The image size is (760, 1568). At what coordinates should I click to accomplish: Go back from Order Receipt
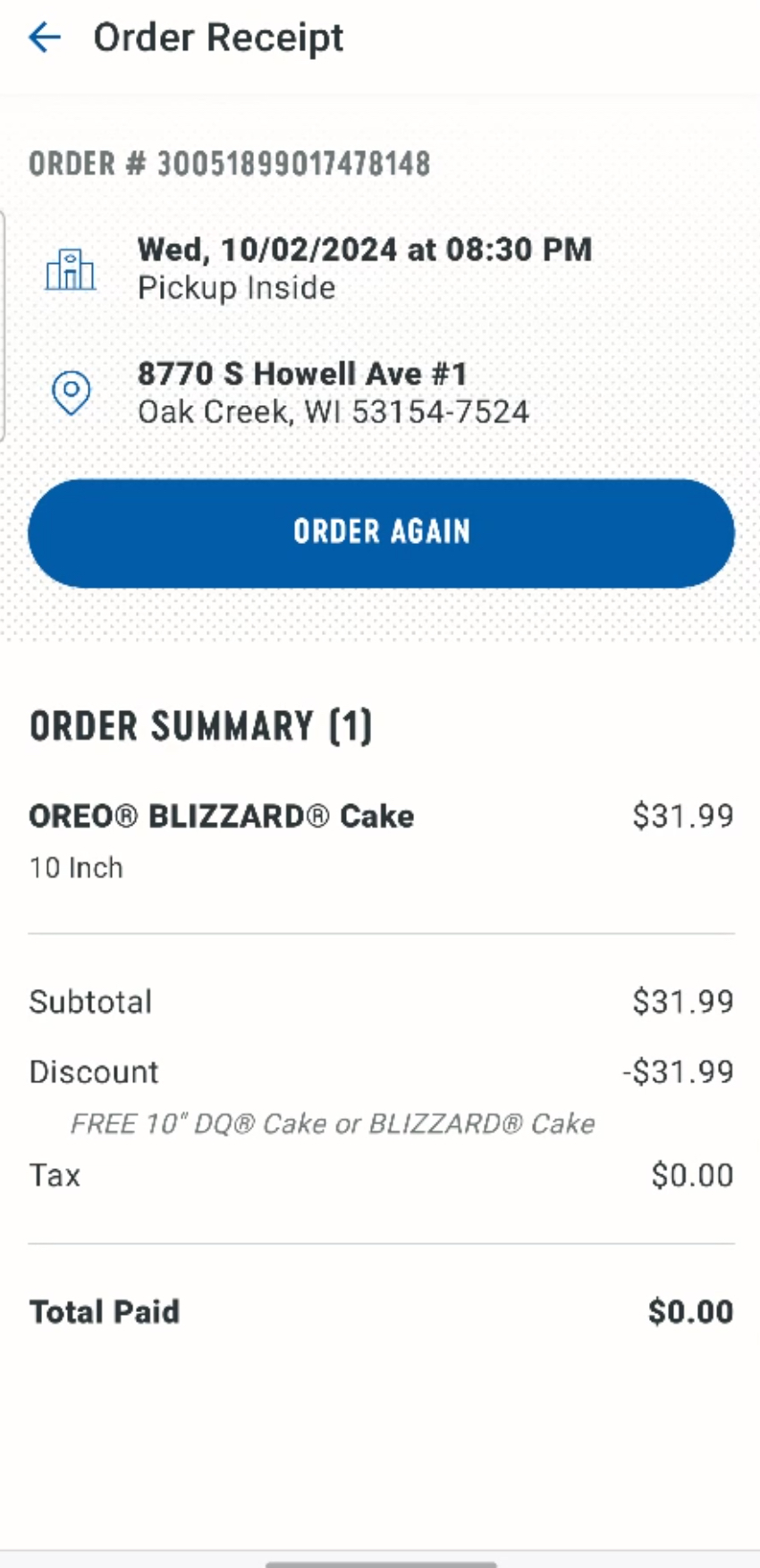tap(44, 38)
